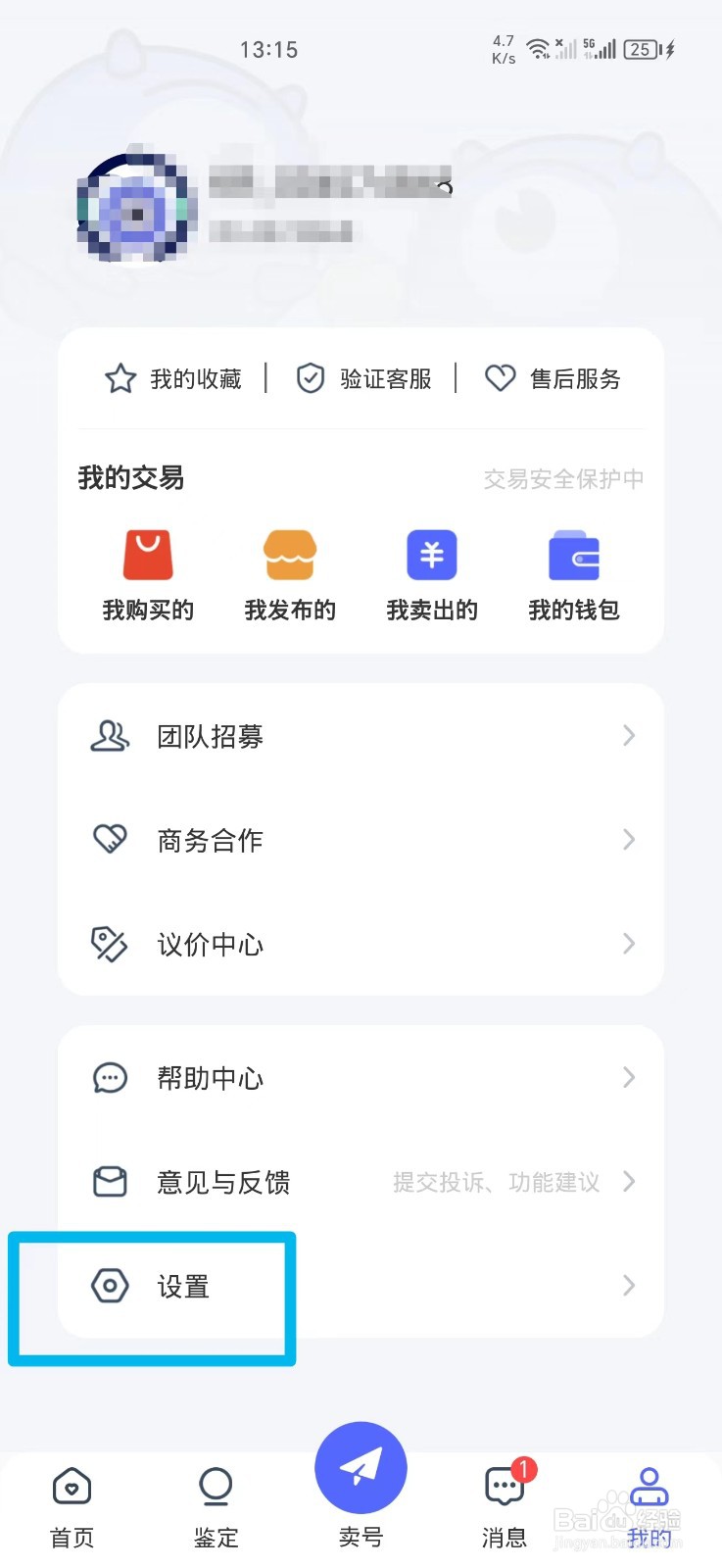
Task: Open 我卖出的 sold items
Action: [x=432, y=575]
